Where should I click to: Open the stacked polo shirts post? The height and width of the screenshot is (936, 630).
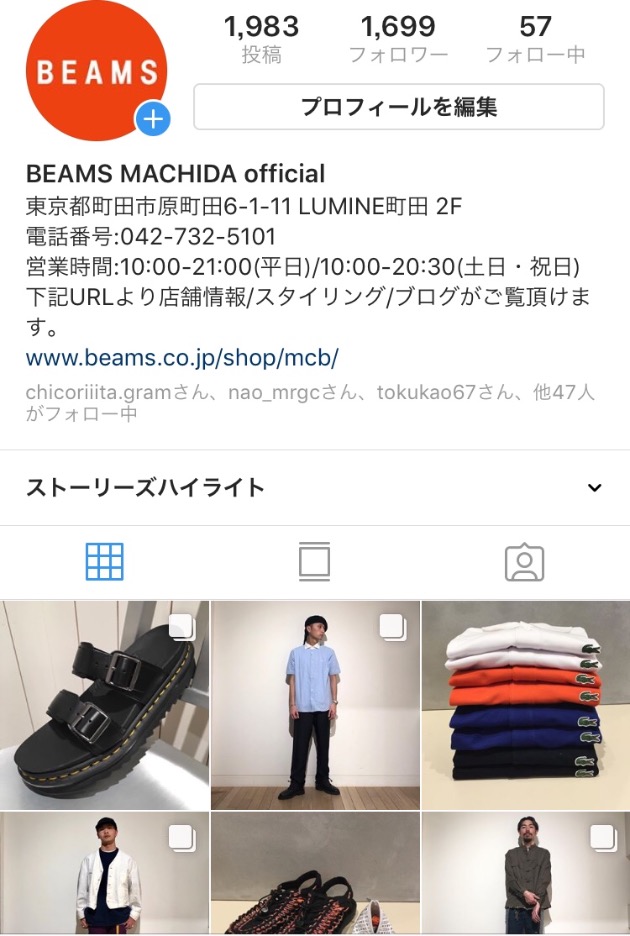(x=525, y=705)
